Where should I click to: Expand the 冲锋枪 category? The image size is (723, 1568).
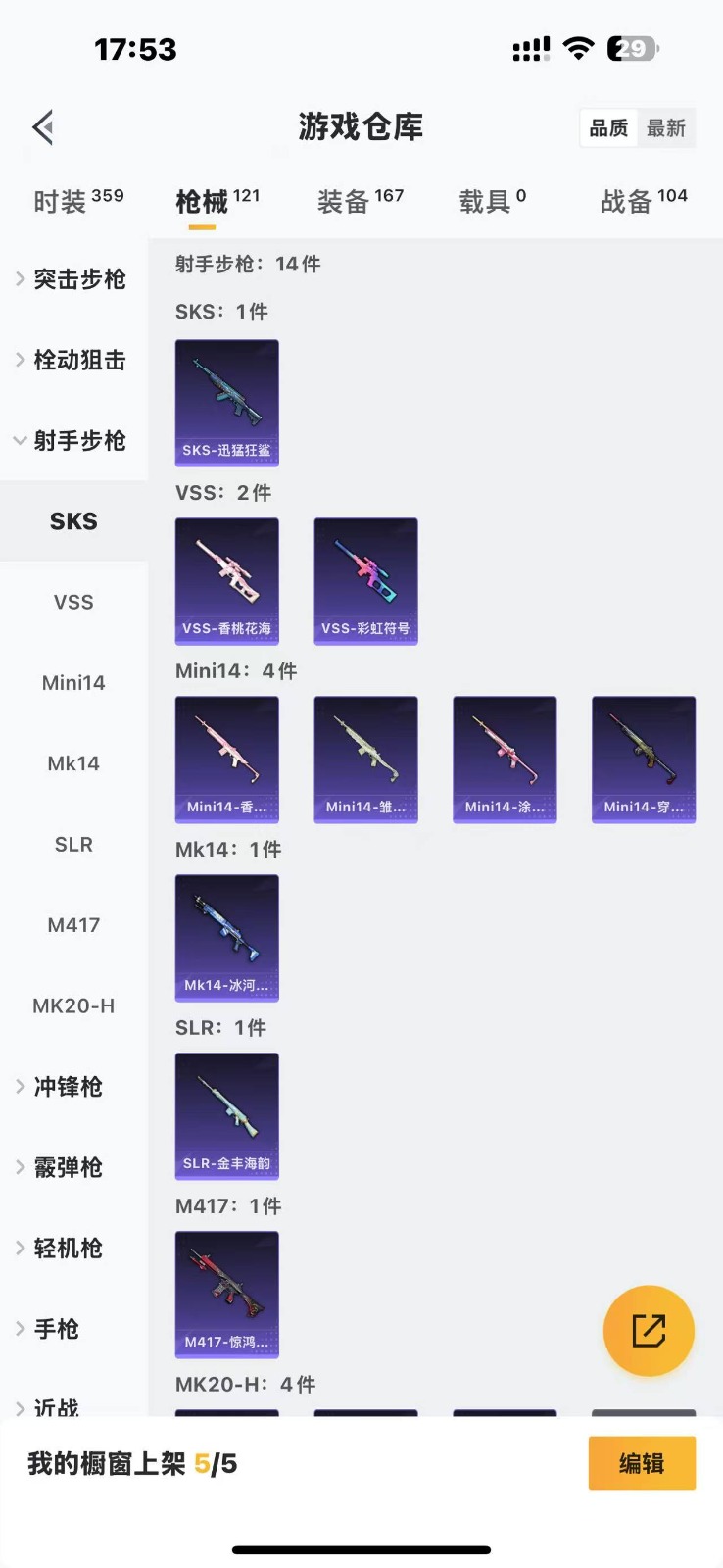coord(67,1086)
